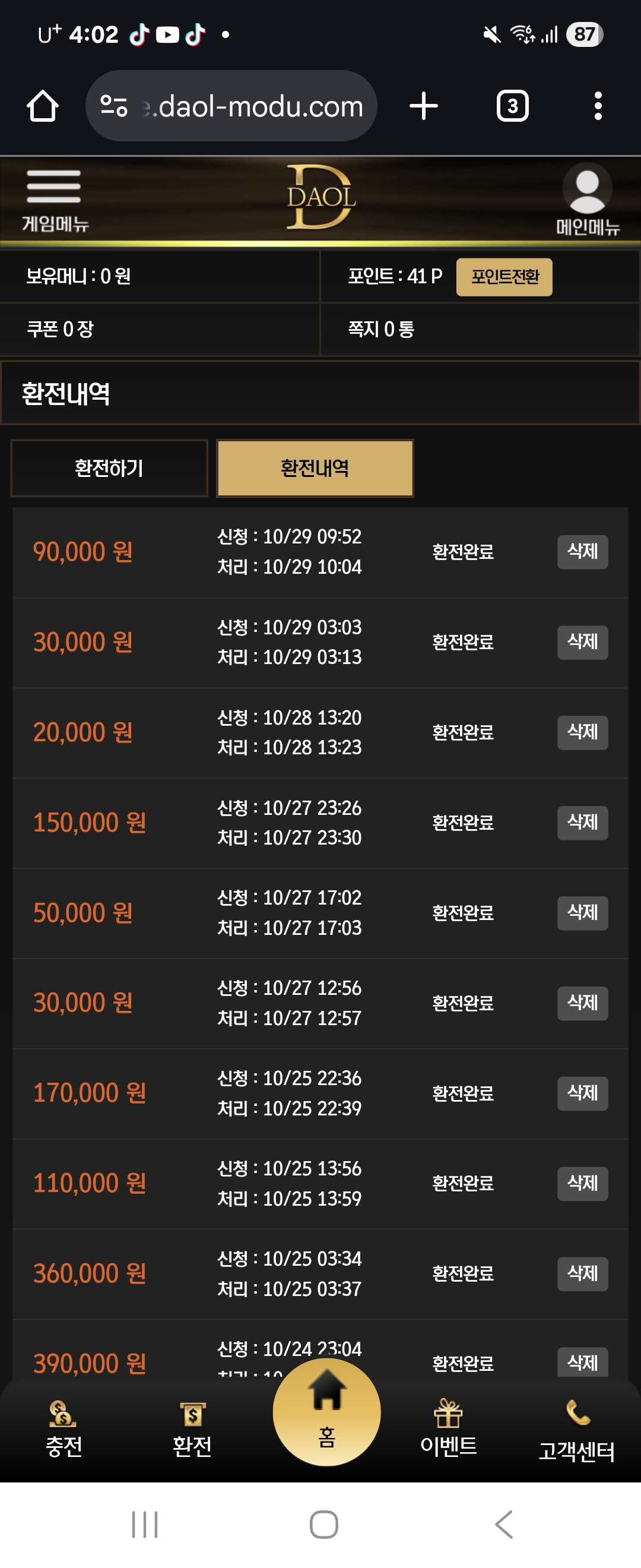Delete the 50,000 원 exchange record
The image size is (641, 1568).
582,912
